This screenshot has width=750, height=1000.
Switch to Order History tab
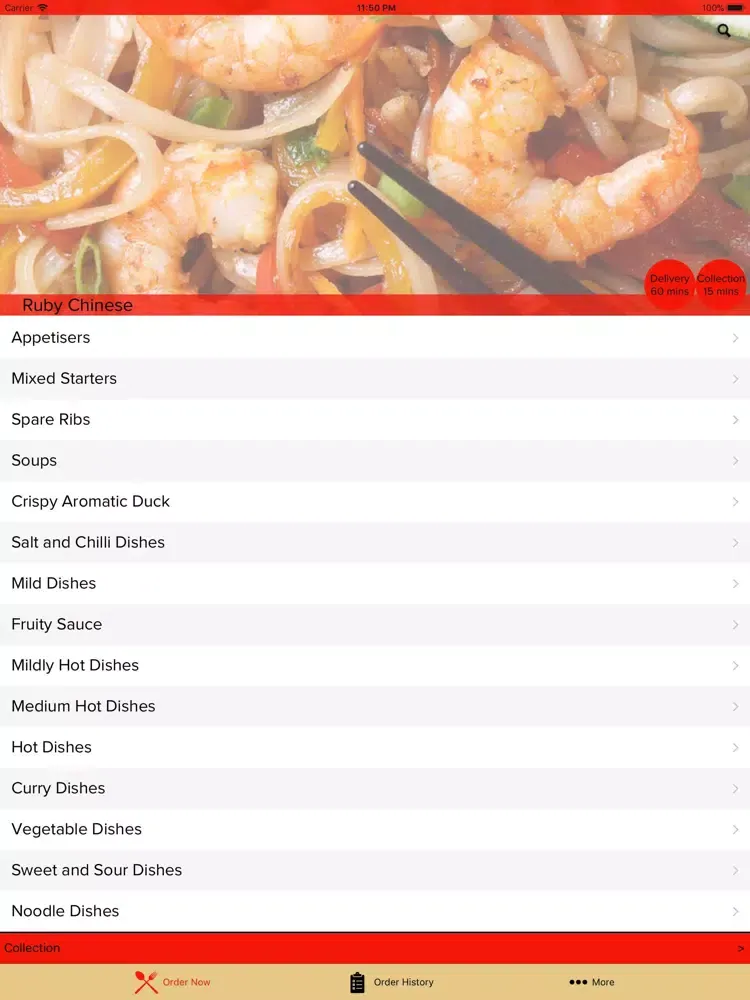point(392,982)
